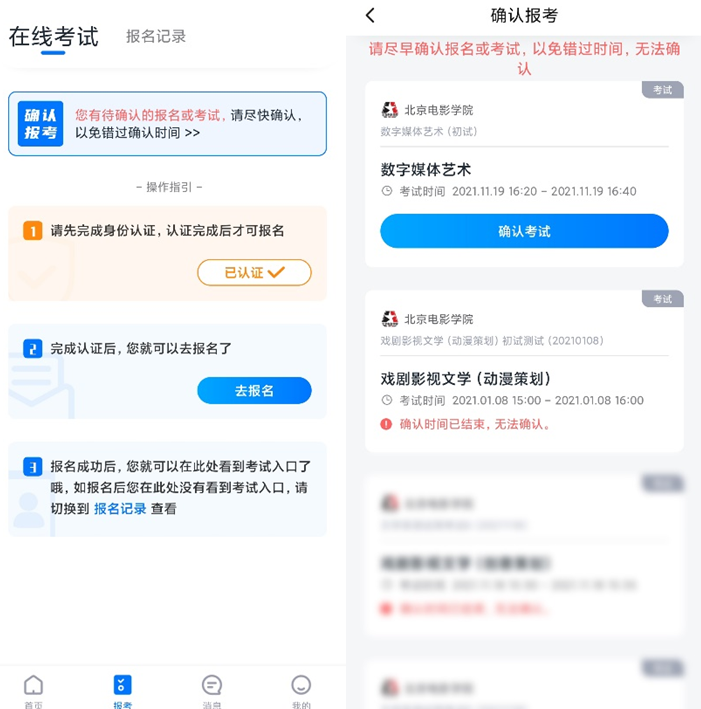Switch to the 我的 profile tab
Image resolution: width=701 pixels, height=709 pixels.
click(301, 690)
